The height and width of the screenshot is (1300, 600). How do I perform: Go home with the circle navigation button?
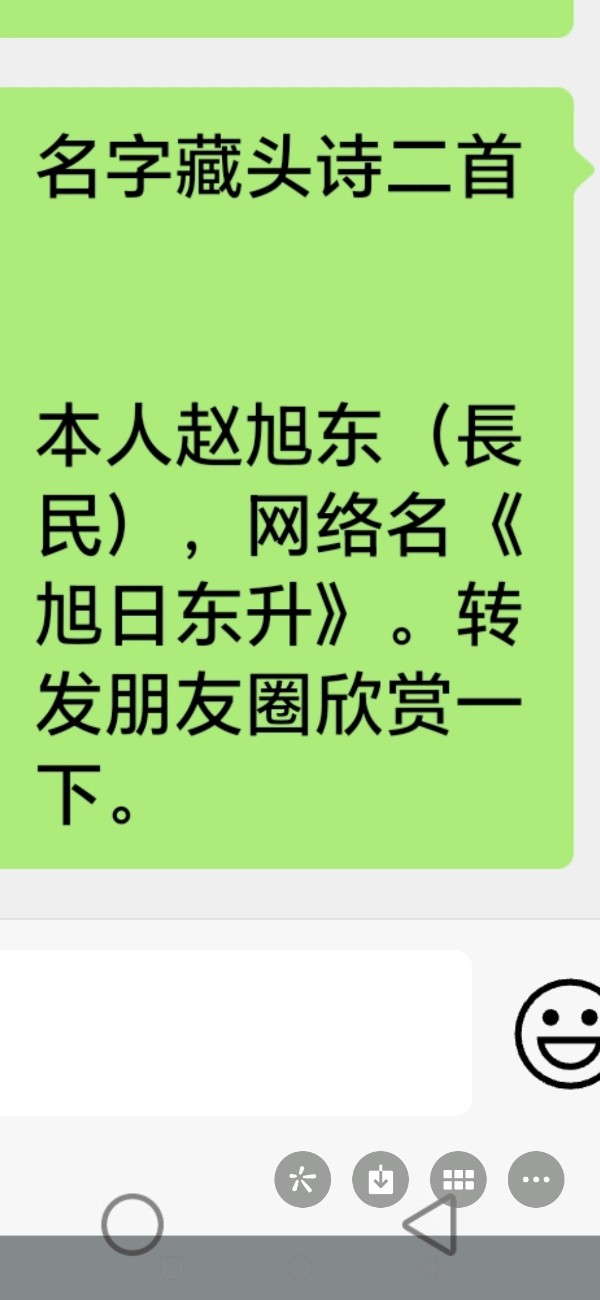[x=132, y=1224]
